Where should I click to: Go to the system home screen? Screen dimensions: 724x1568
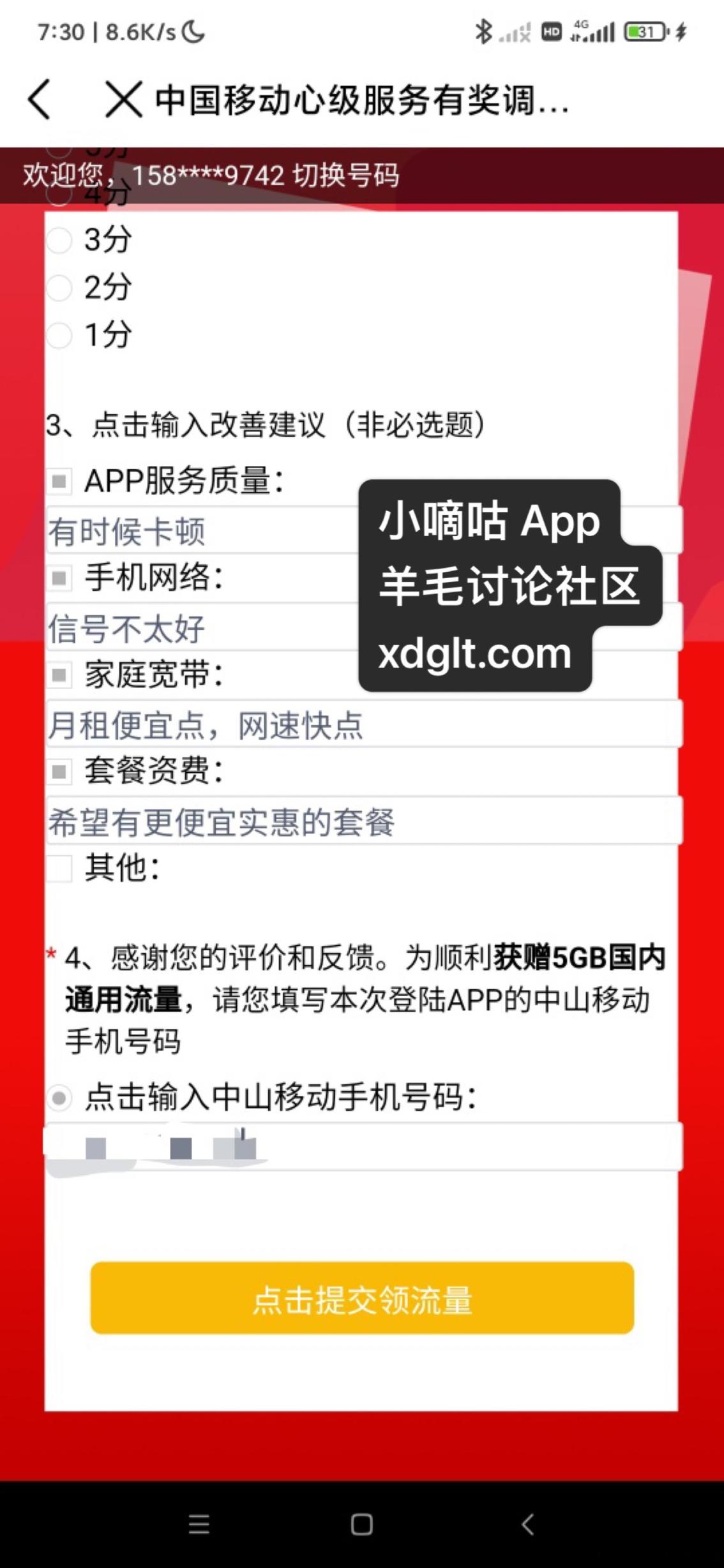pos(362,1524)
